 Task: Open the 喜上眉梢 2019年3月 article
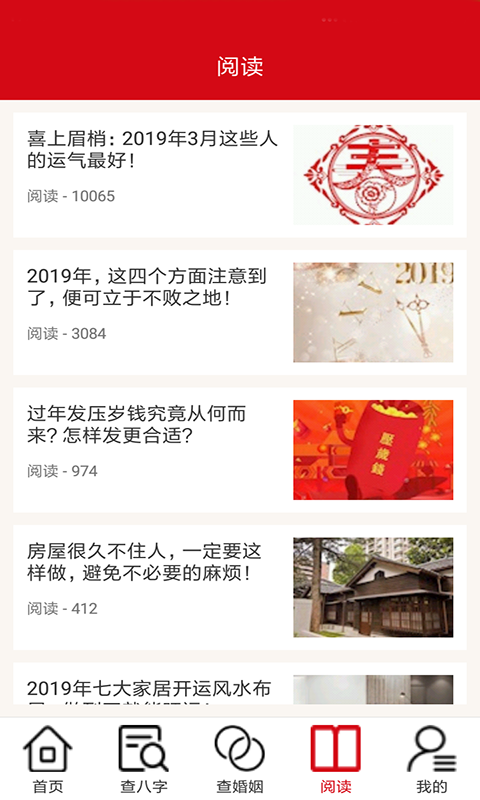(x=240, y=174)
